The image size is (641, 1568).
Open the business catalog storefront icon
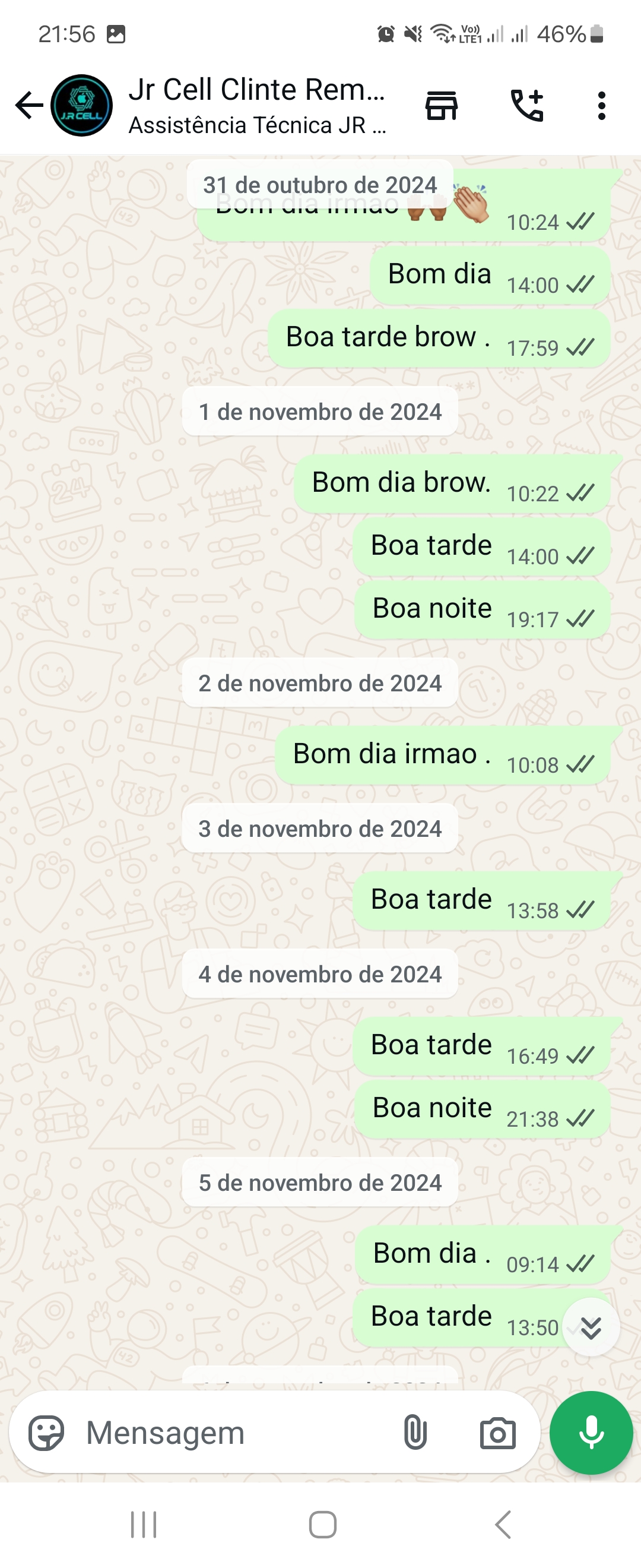(x=441, y=105)
